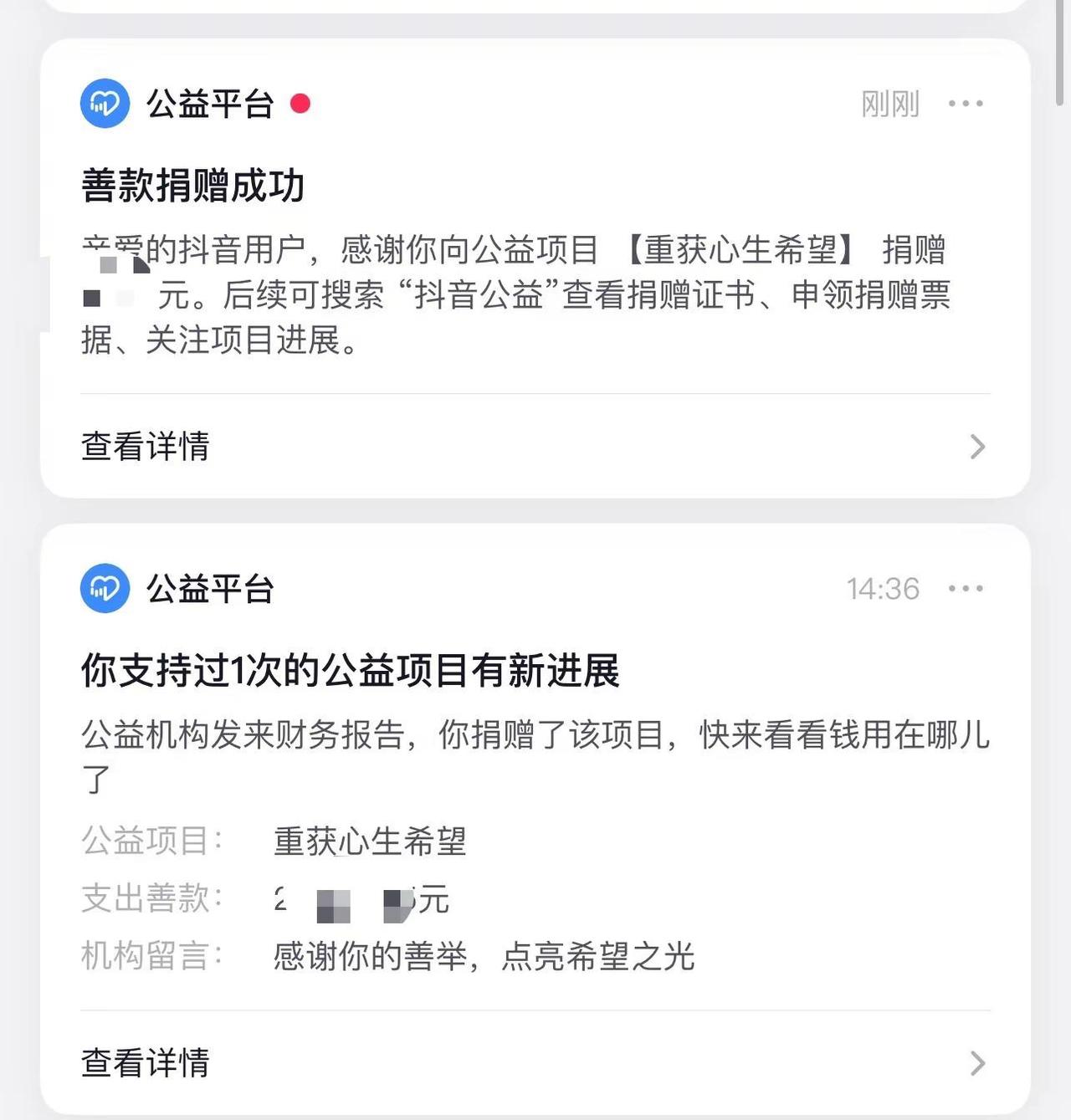Open 查看详情 on the project progress card
The image size is (1071, 1120).
144,1064
